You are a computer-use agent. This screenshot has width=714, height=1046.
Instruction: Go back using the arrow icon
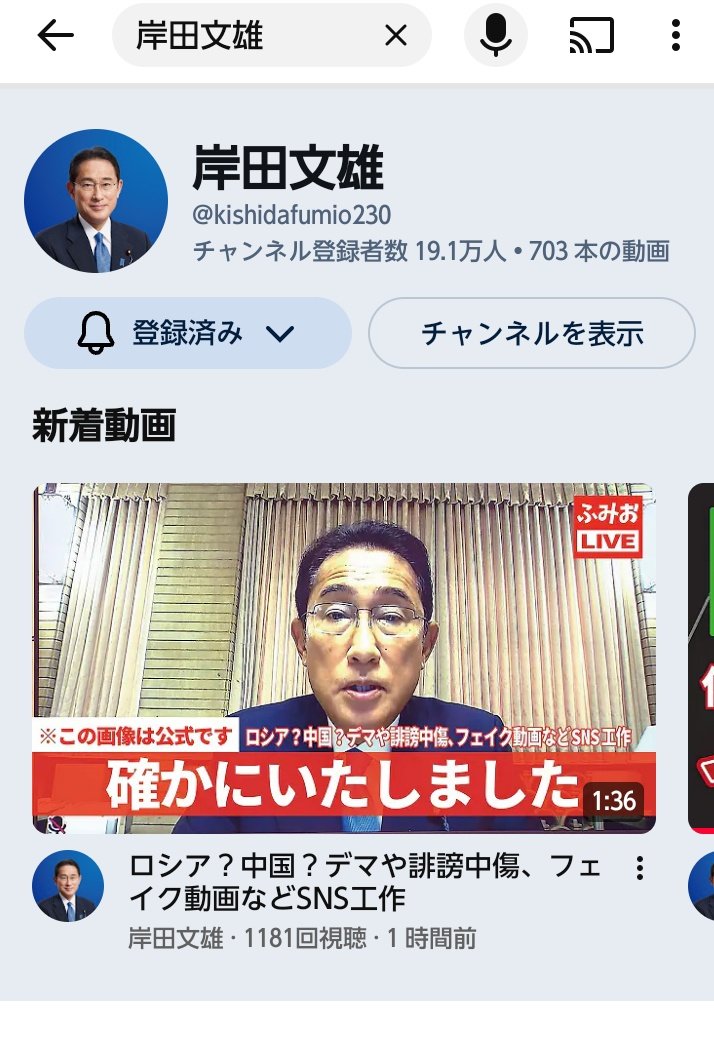pyautogui.click(x=55, y=37)
